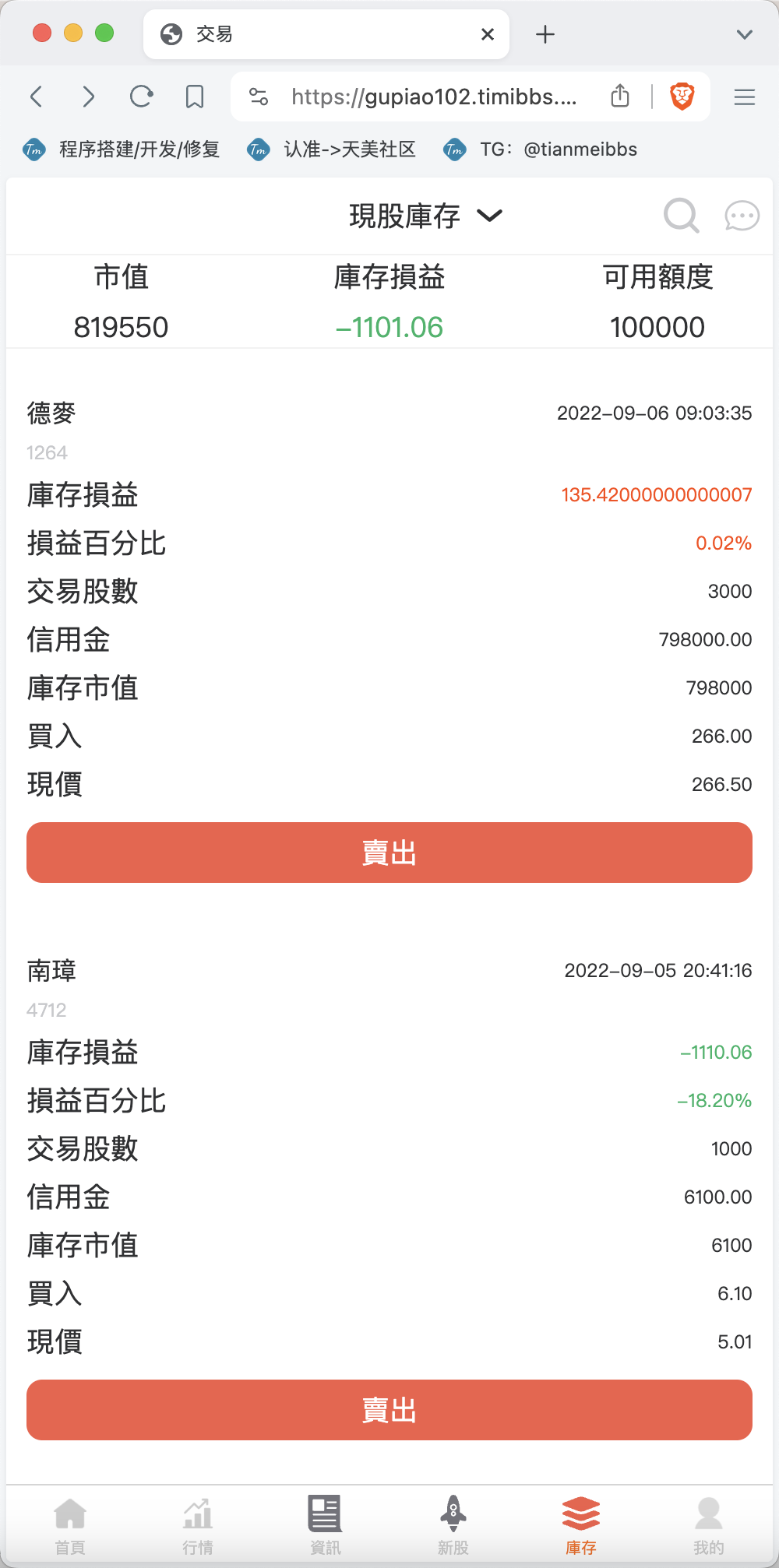
Task: Open the 我的 tab
Action: click(709, 1526)
